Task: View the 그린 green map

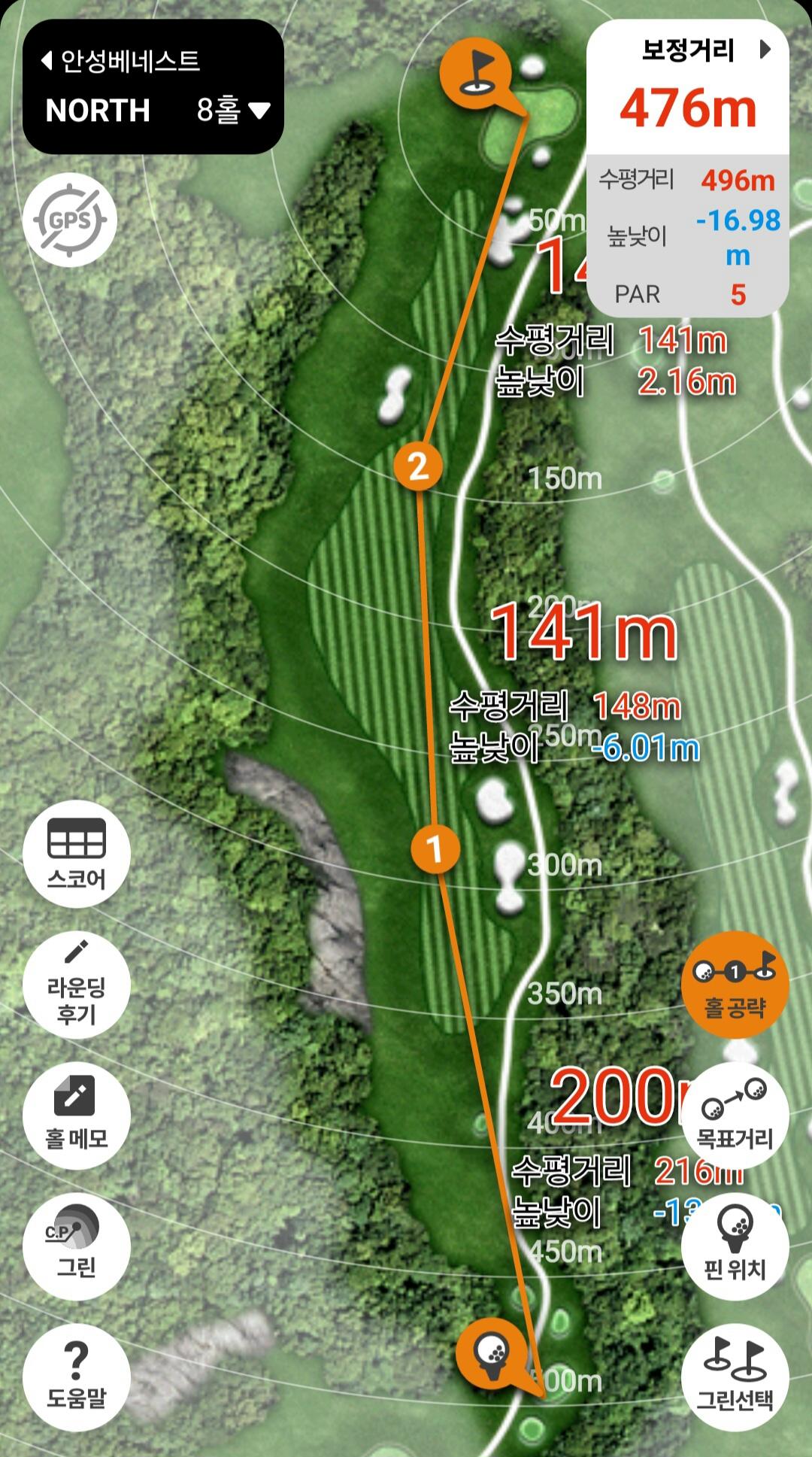Action: pos(77,1246)
